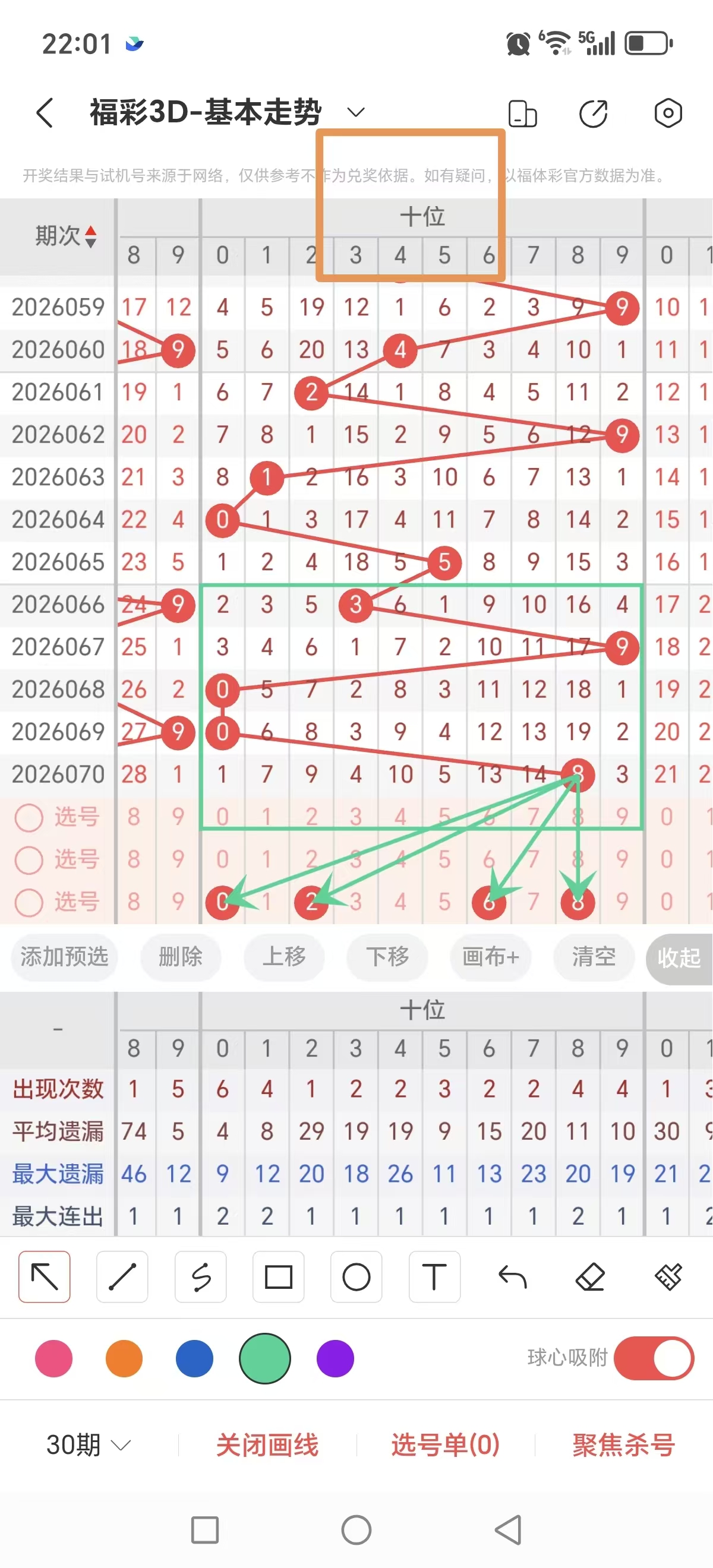Select the circle drawing tool

click(356, 1277)
